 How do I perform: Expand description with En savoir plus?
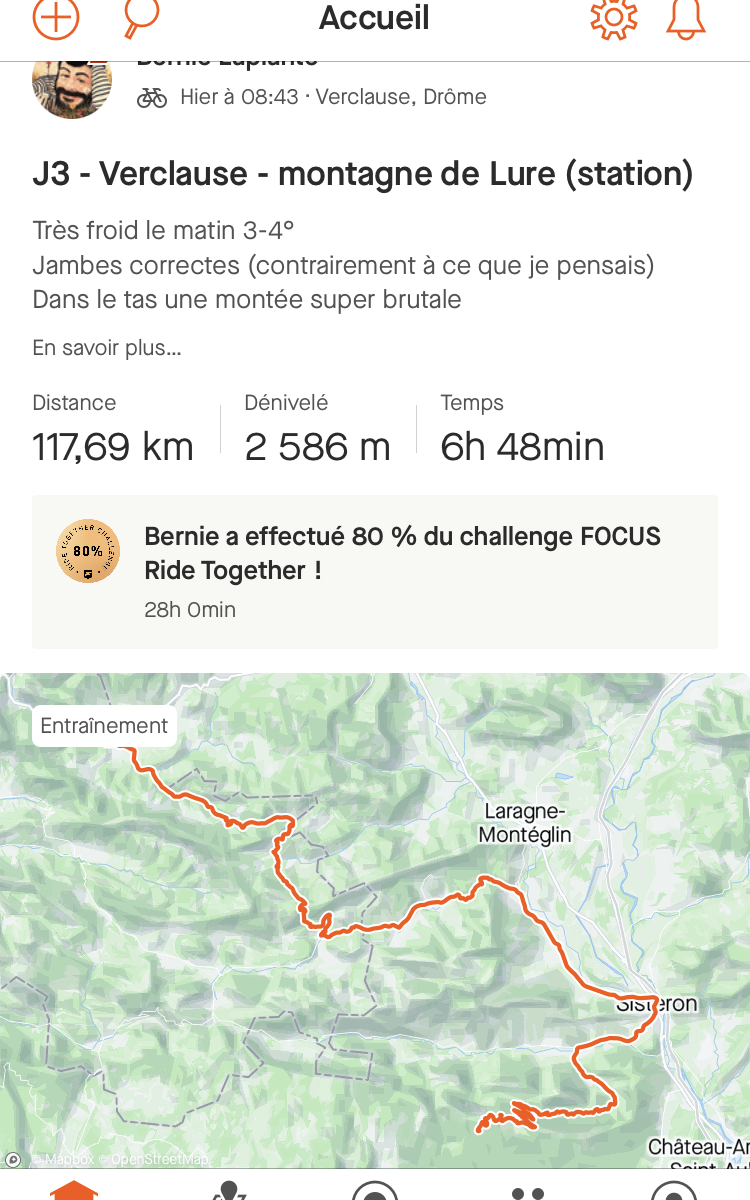(107, 349)
